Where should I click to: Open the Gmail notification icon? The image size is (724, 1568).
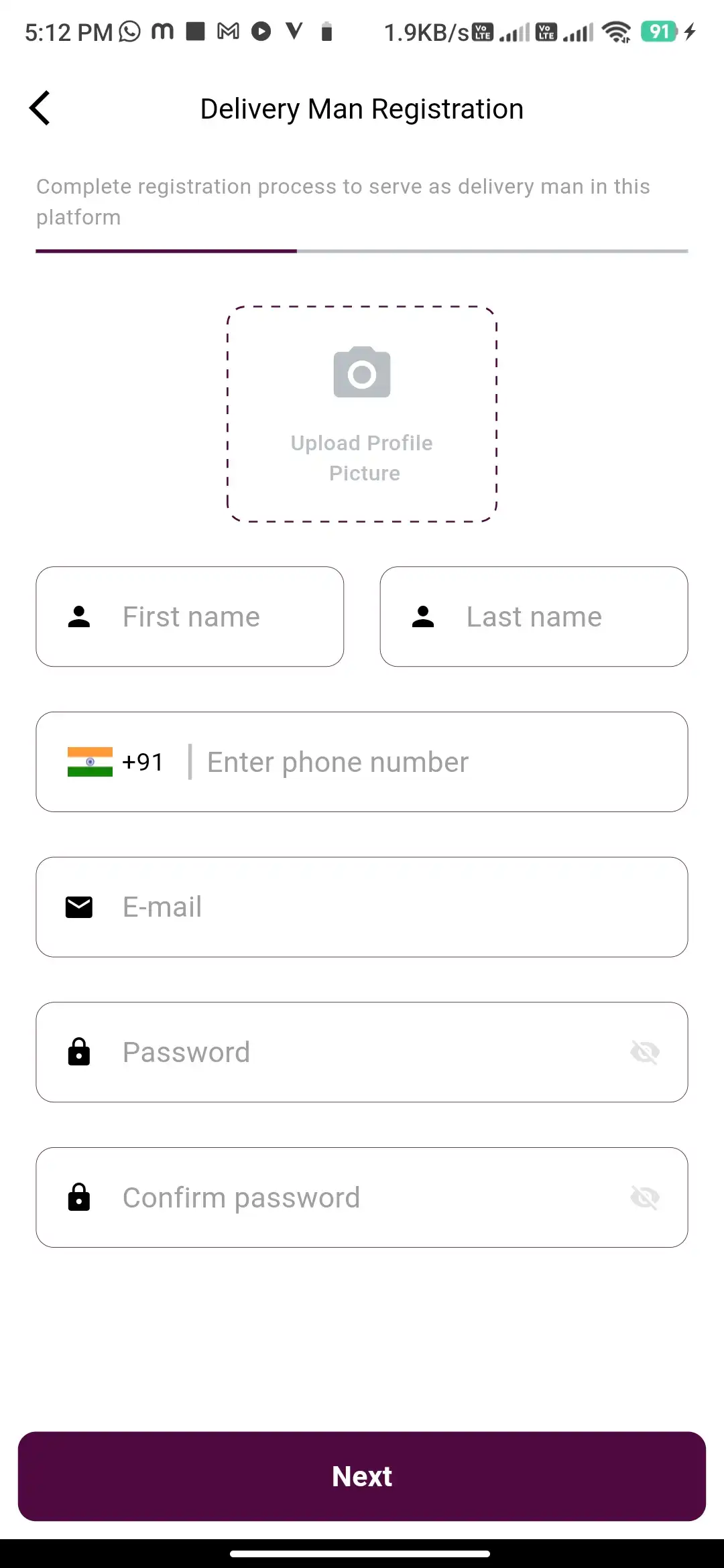point(228,31)
